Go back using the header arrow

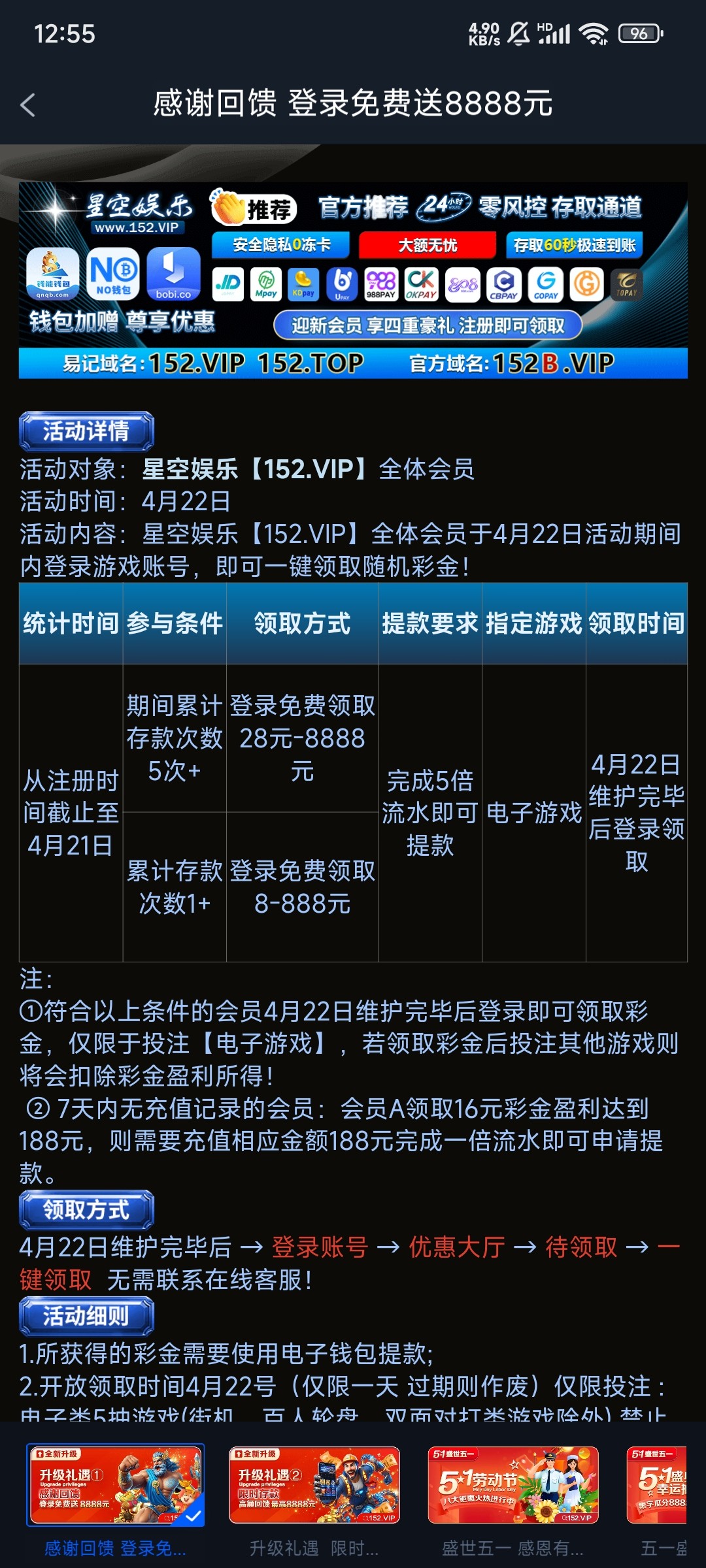[x=27, y=105]
